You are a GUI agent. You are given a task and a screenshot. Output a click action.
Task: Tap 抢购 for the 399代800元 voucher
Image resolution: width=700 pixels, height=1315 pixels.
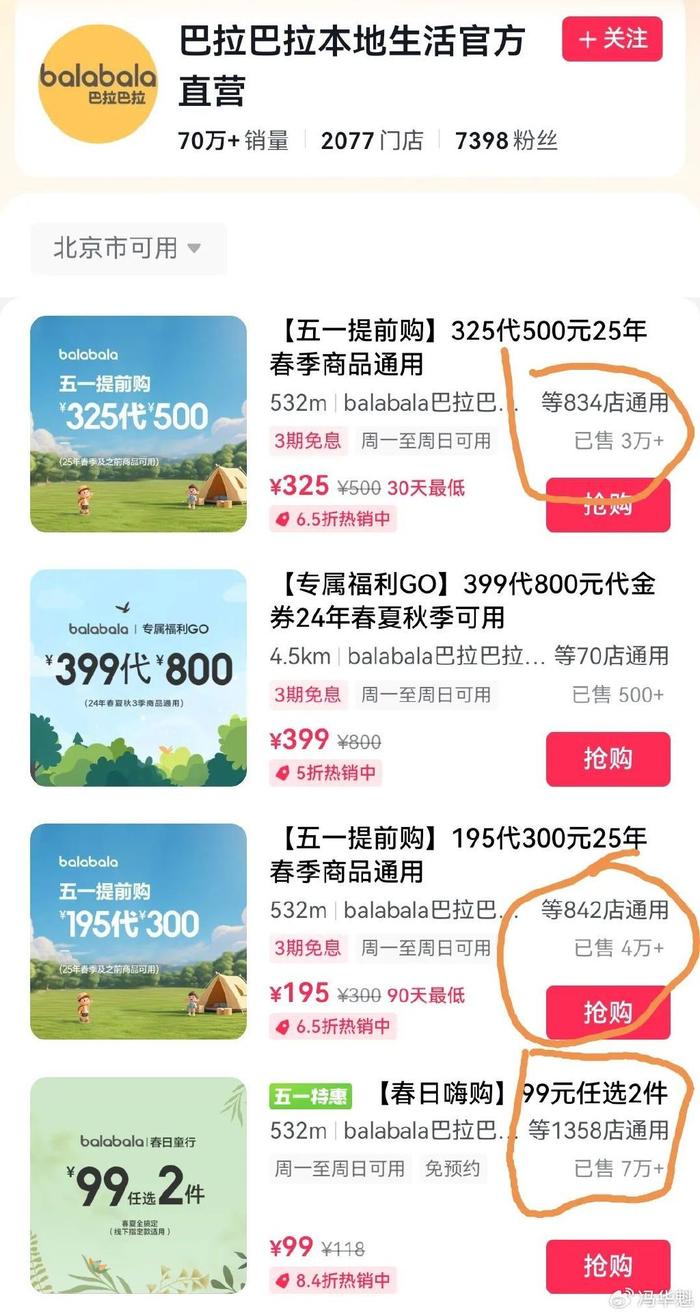click(607, 758)
